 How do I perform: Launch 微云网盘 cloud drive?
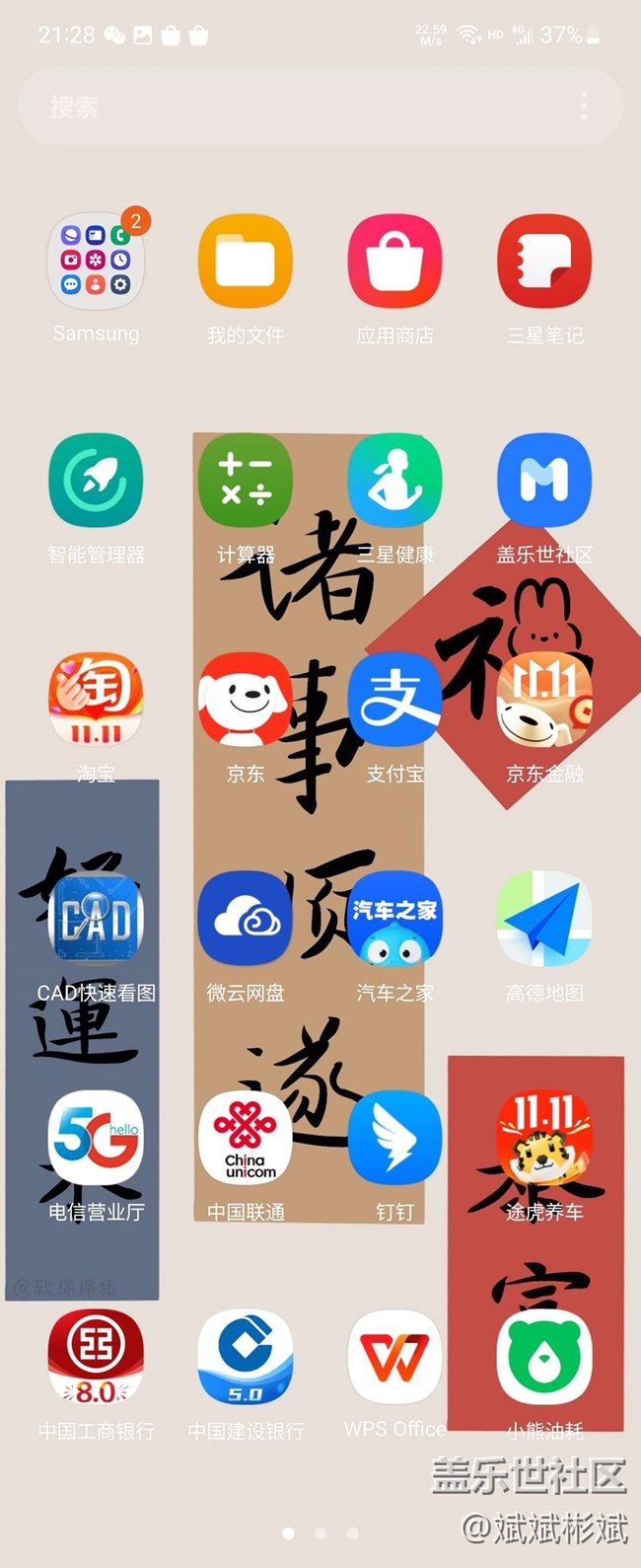pos(246,920)
